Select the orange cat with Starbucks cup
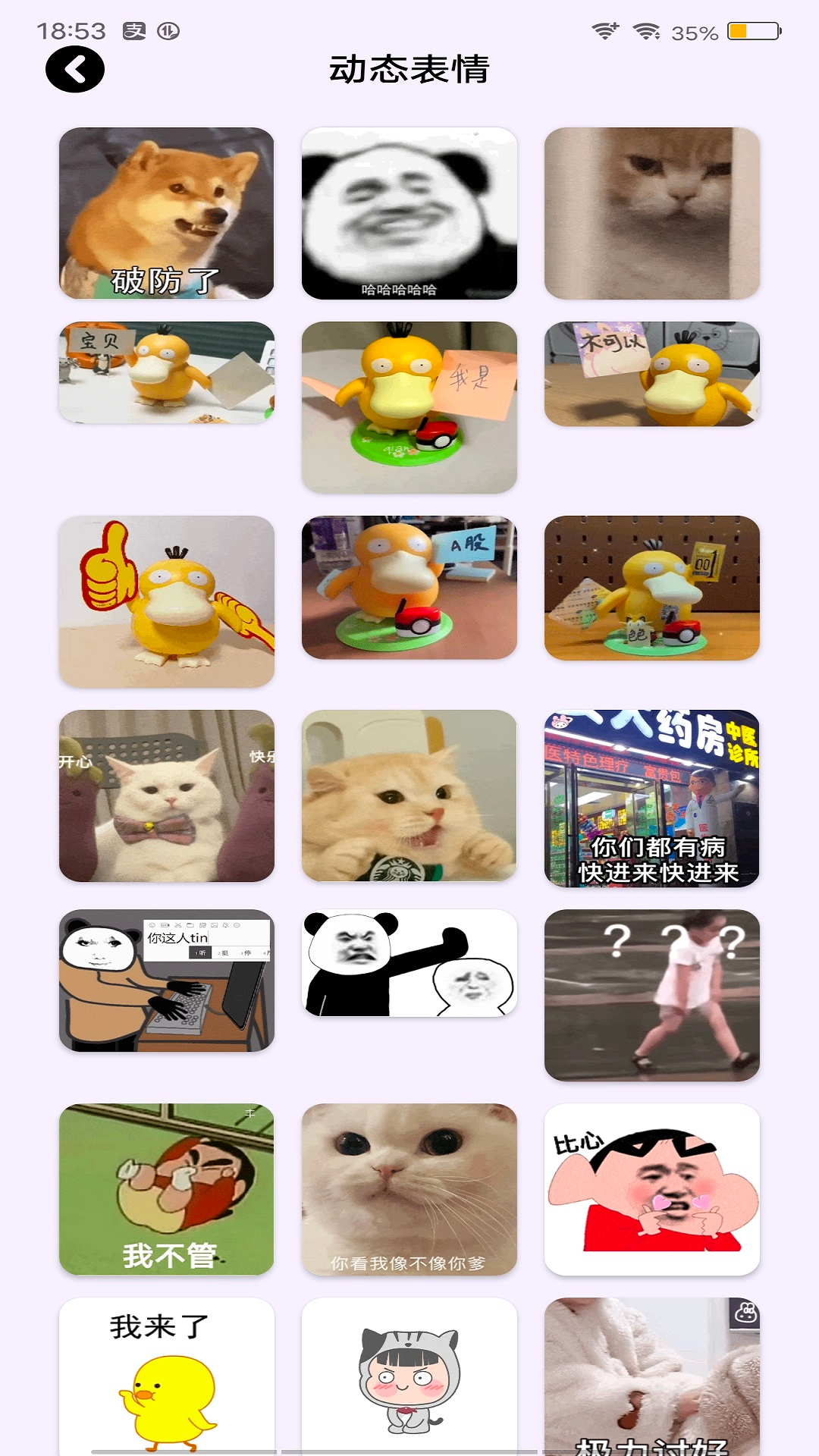The width and height of the screenshot is (819, 1456). tap(409, 795)
